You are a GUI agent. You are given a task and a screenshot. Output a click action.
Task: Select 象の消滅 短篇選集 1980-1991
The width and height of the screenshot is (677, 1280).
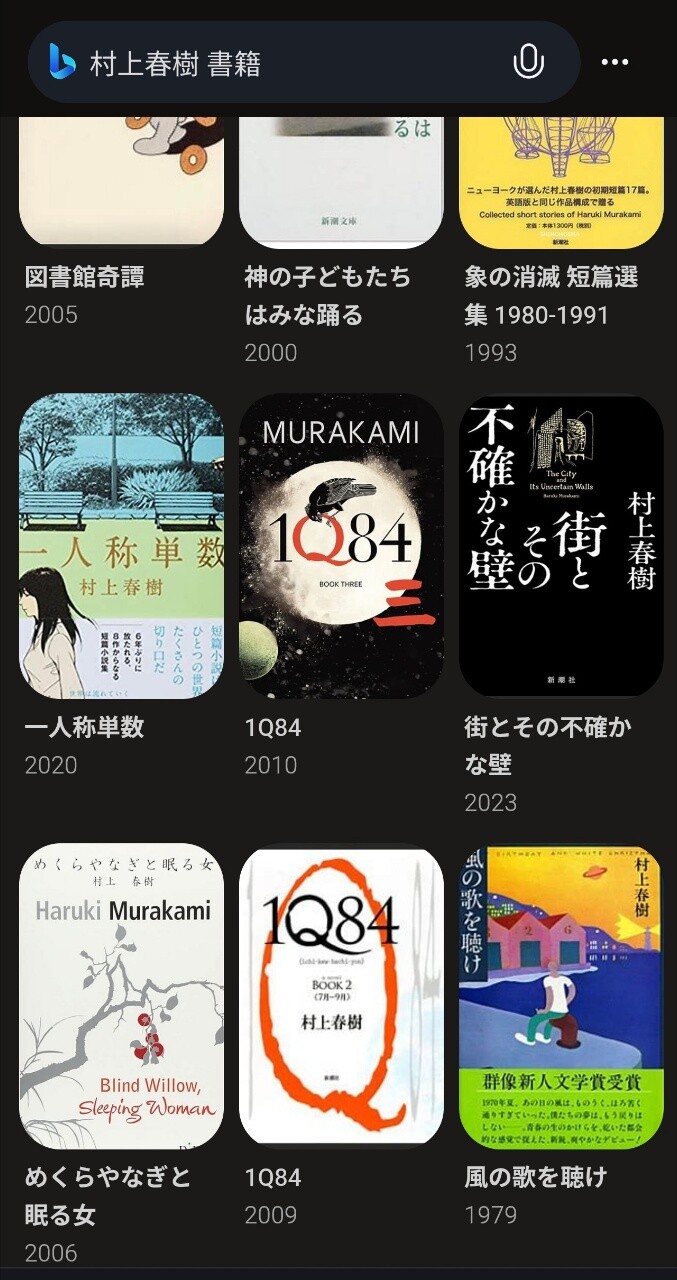click(561, 241)
